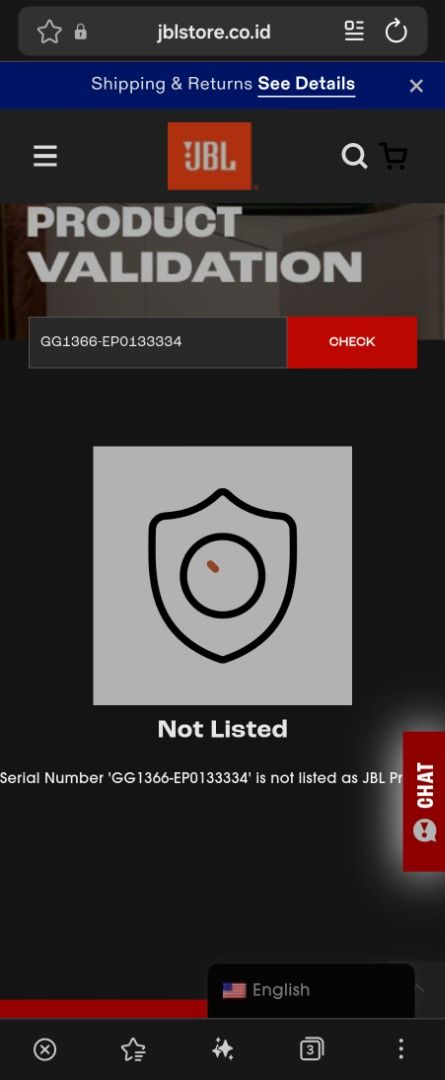Open the browser bookmarks list
445x1080 pixels.
pyautogui.click(x=133, y=1050)
